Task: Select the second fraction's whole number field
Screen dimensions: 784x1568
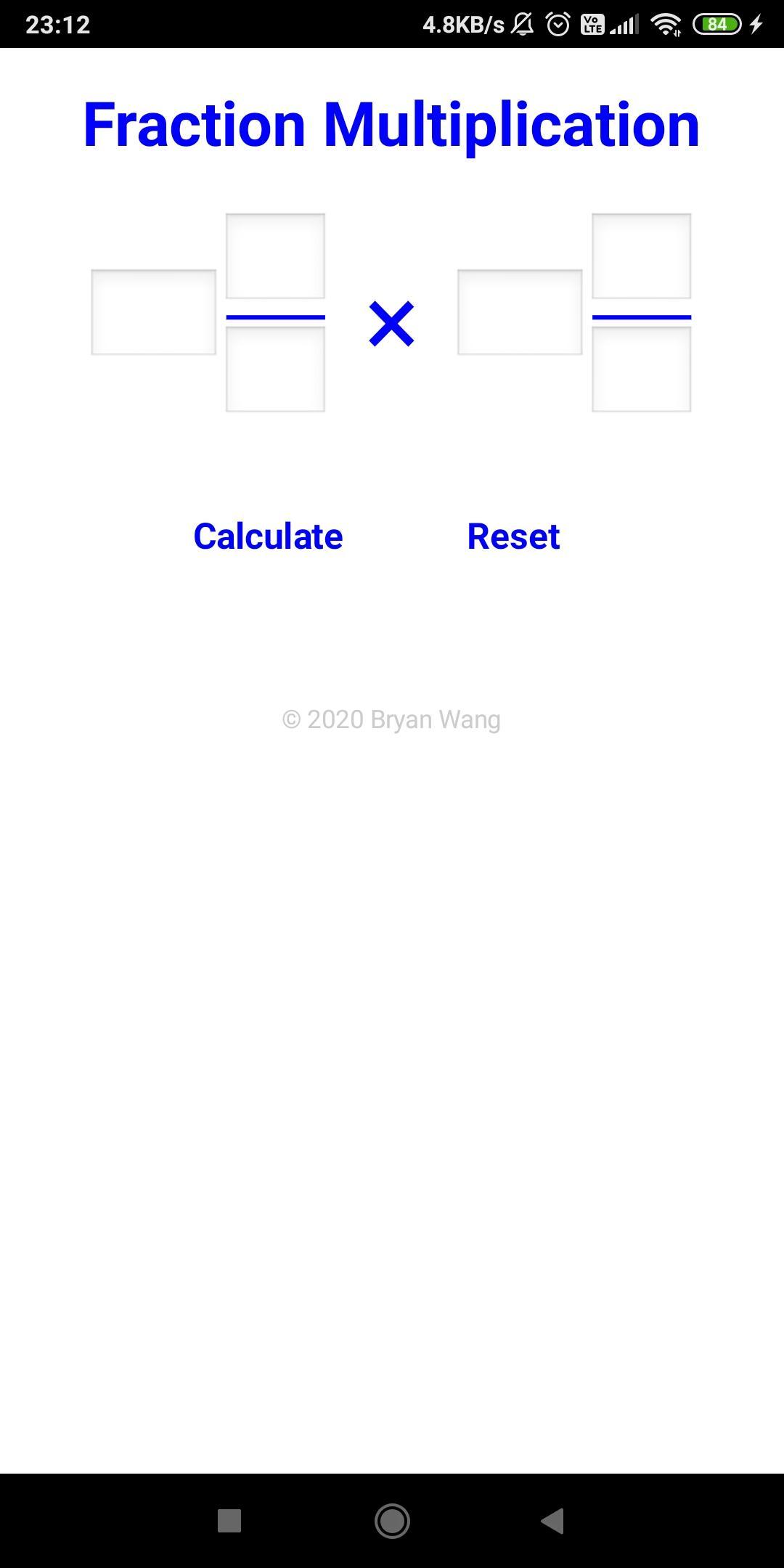Action: [520, 312]
